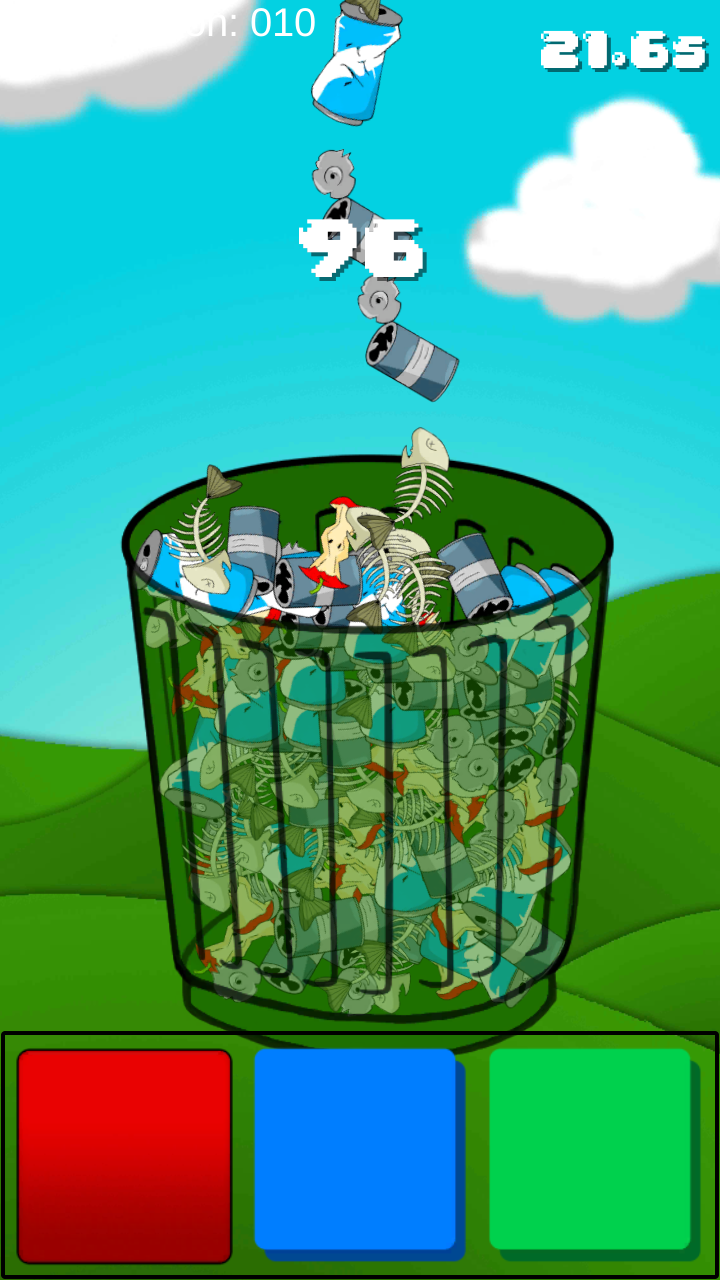
Task: Select the green color button
Action: click(x=590, y=1150)
